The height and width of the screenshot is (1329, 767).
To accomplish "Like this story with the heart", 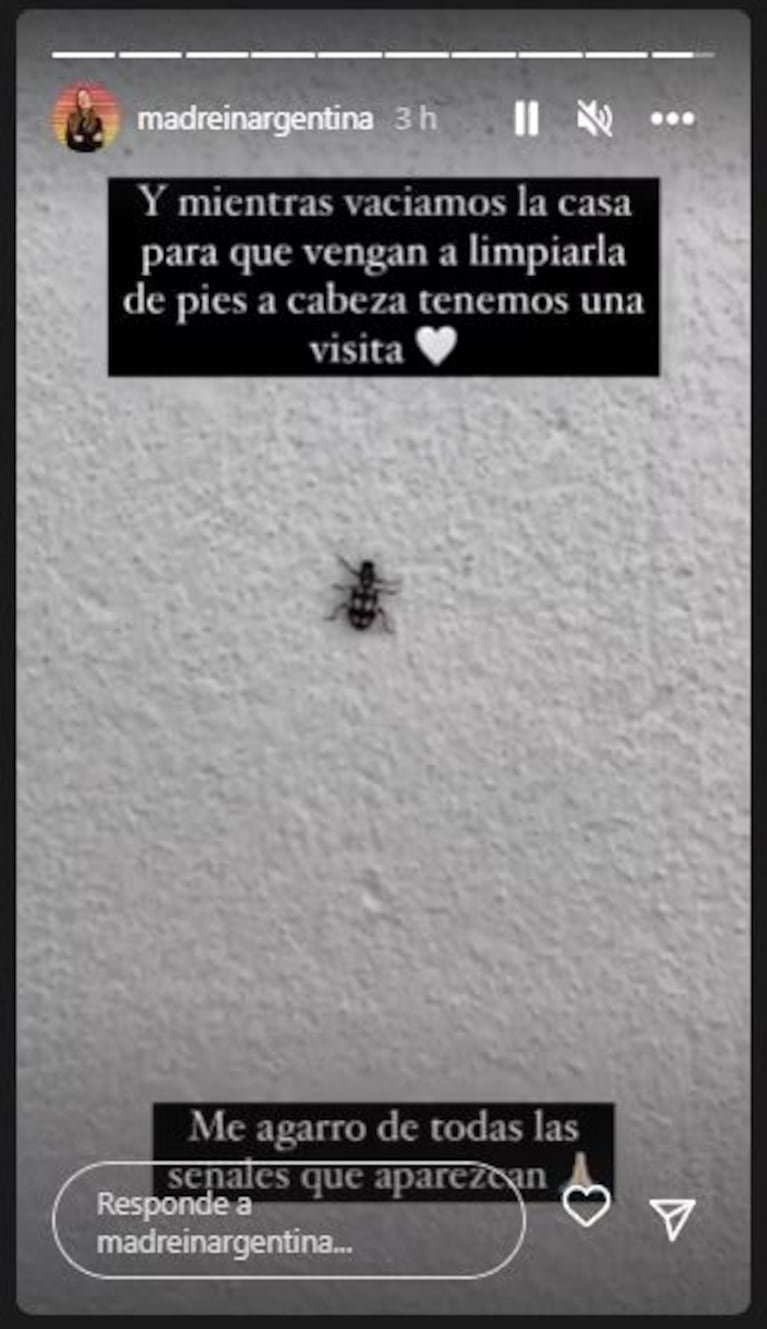I will tap(586, 1206).
